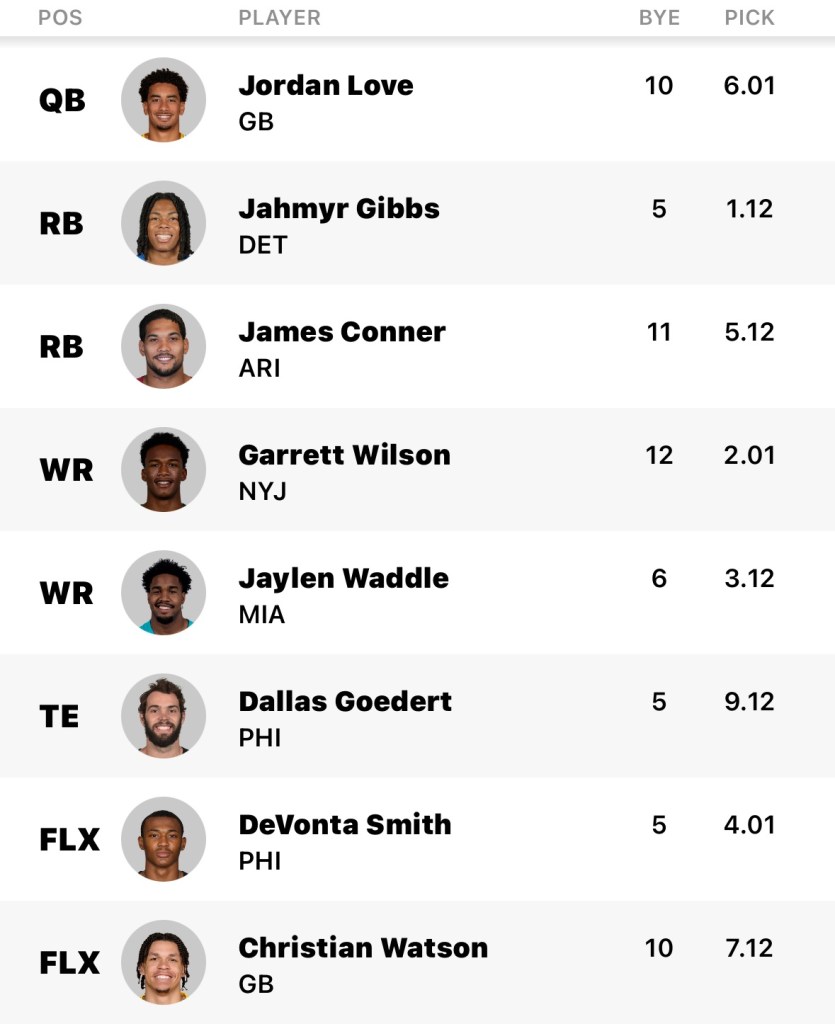Open Jahmyr Gibbs' player row
The width and height of the screenshot is (835, 1024).
(x=338, y=209)
